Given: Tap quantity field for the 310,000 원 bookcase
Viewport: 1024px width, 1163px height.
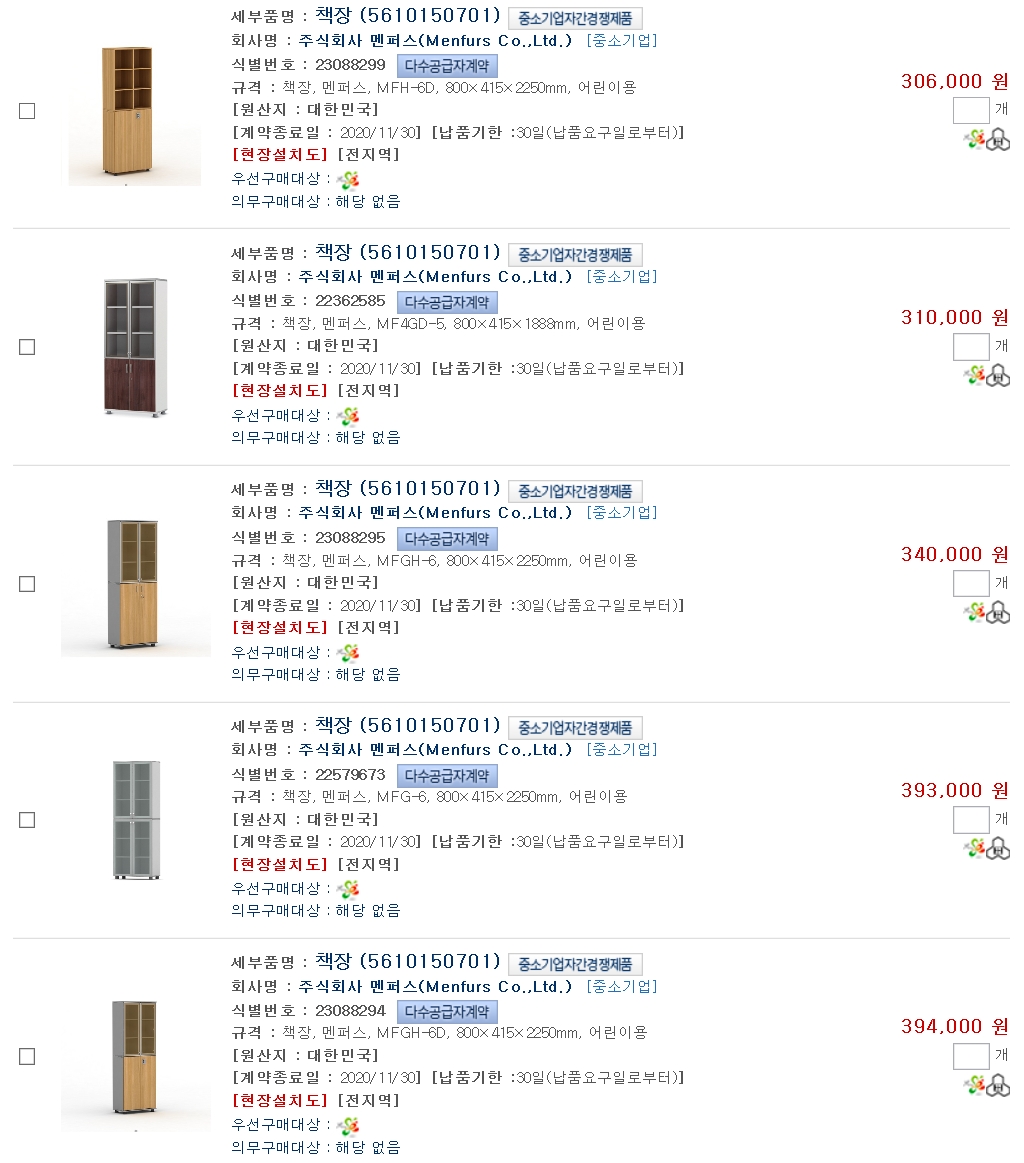Looking at the screenshot, I should click(970, 347).
